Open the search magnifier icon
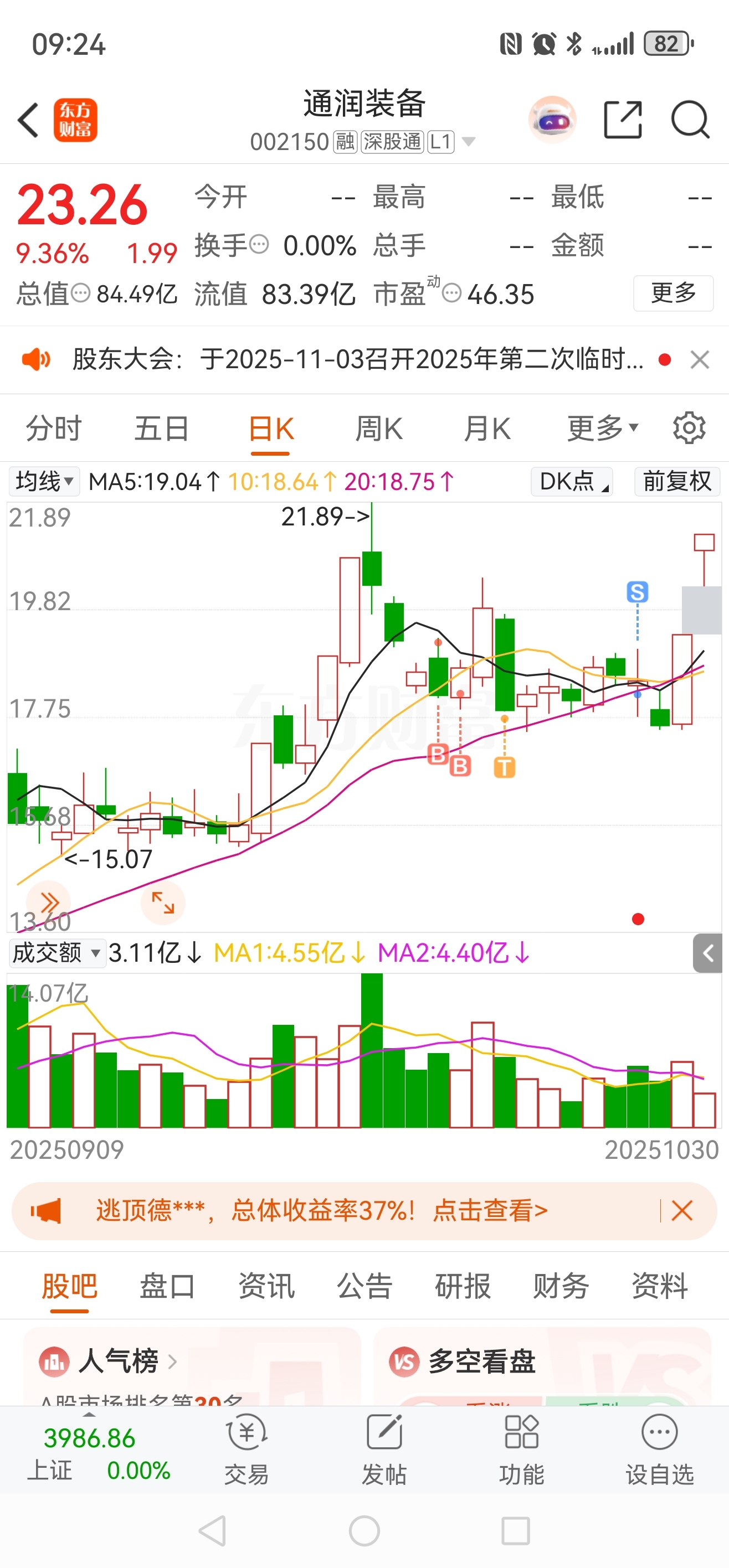The height and width of the screenshot is (1568, 729). [x=690, y=119]
